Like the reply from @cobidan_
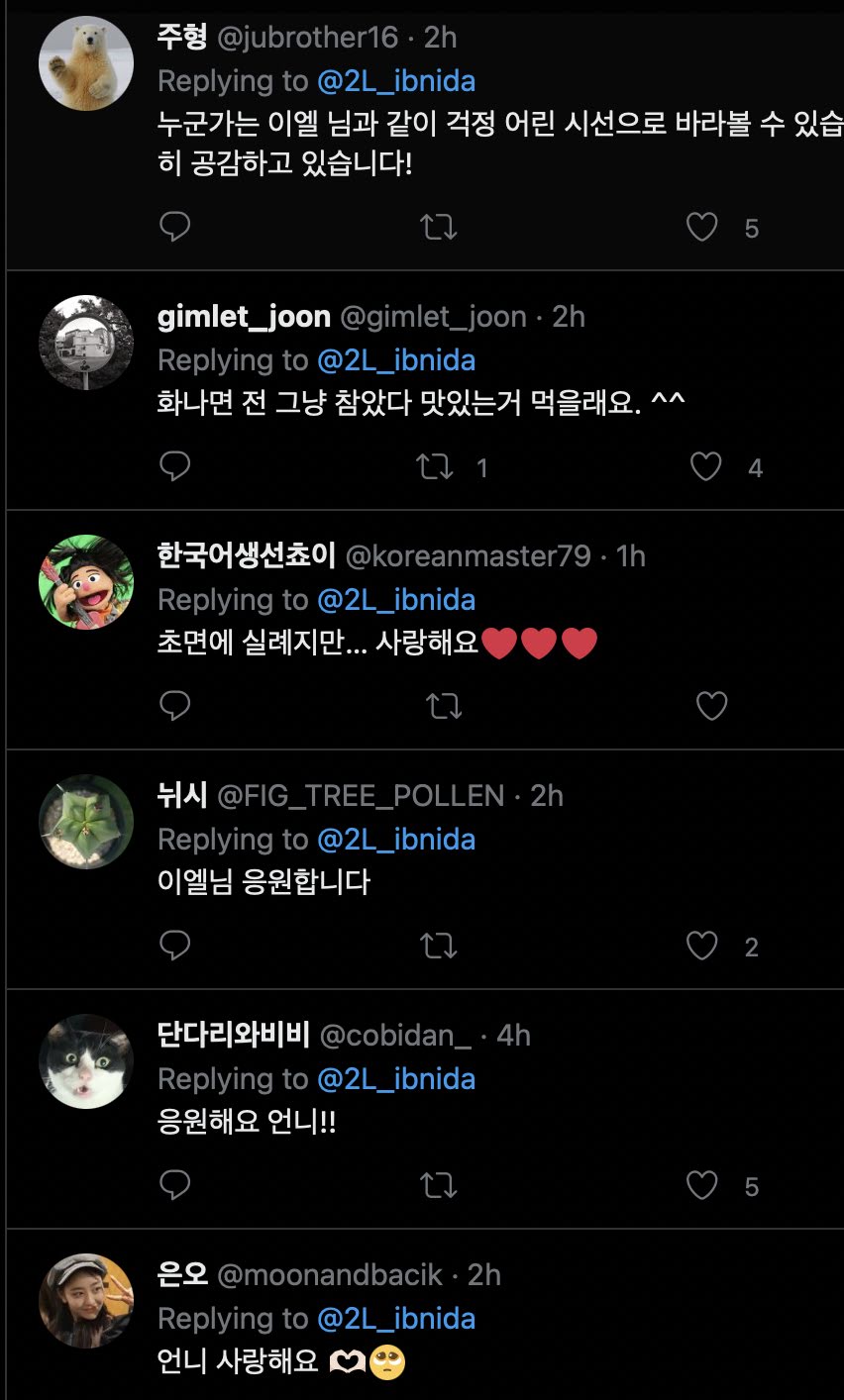 [x=702, y=1185]
